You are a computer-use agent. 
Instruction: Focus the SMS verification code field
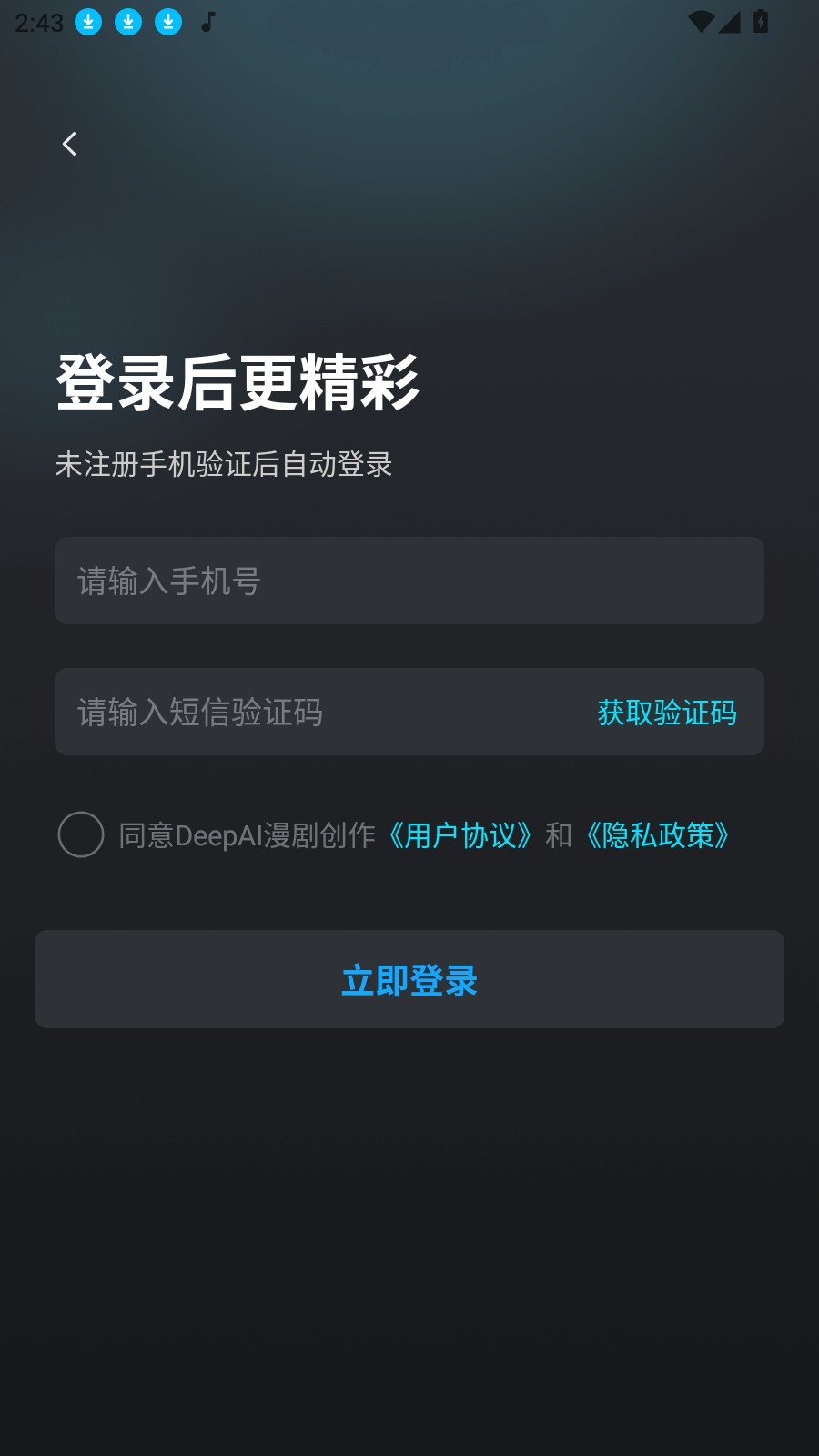309,712
